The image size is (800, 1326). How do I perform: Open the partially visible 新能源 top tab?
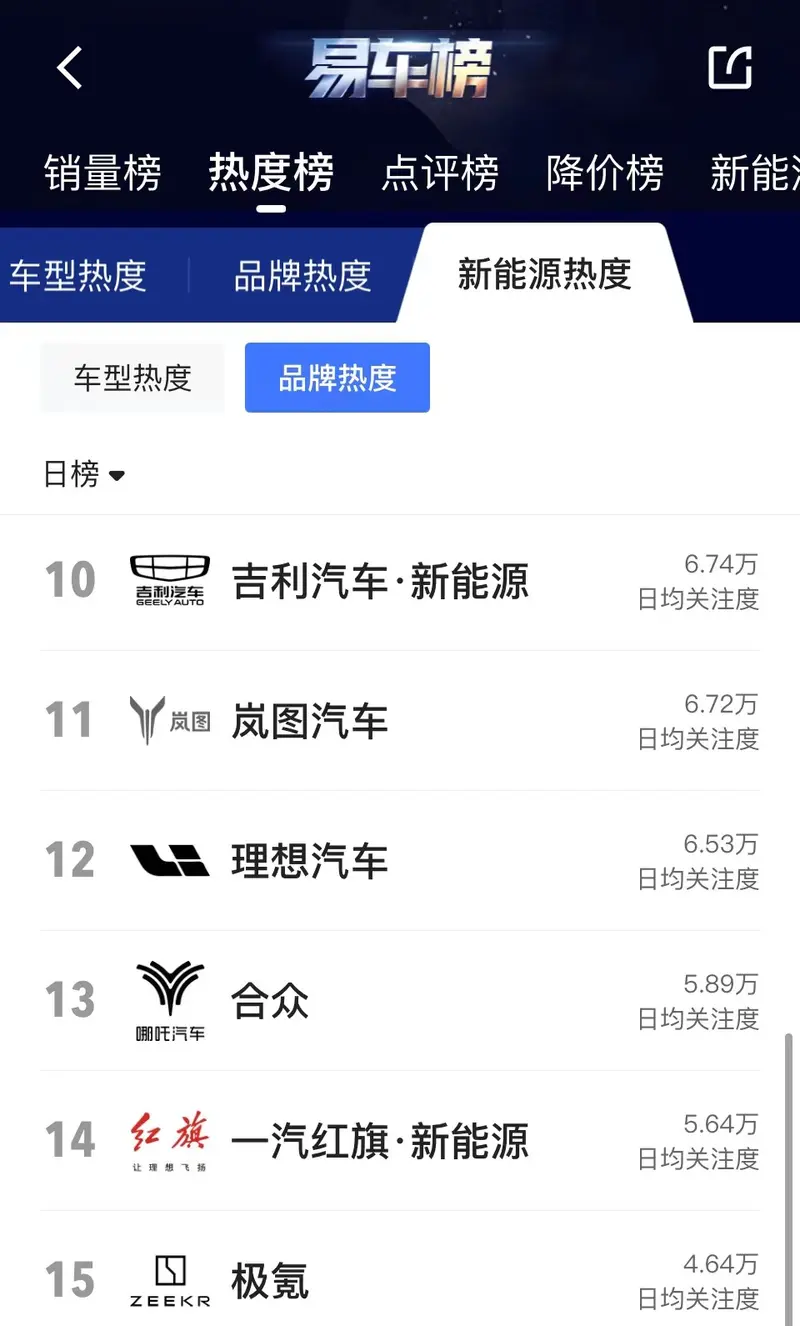[754, 174]
